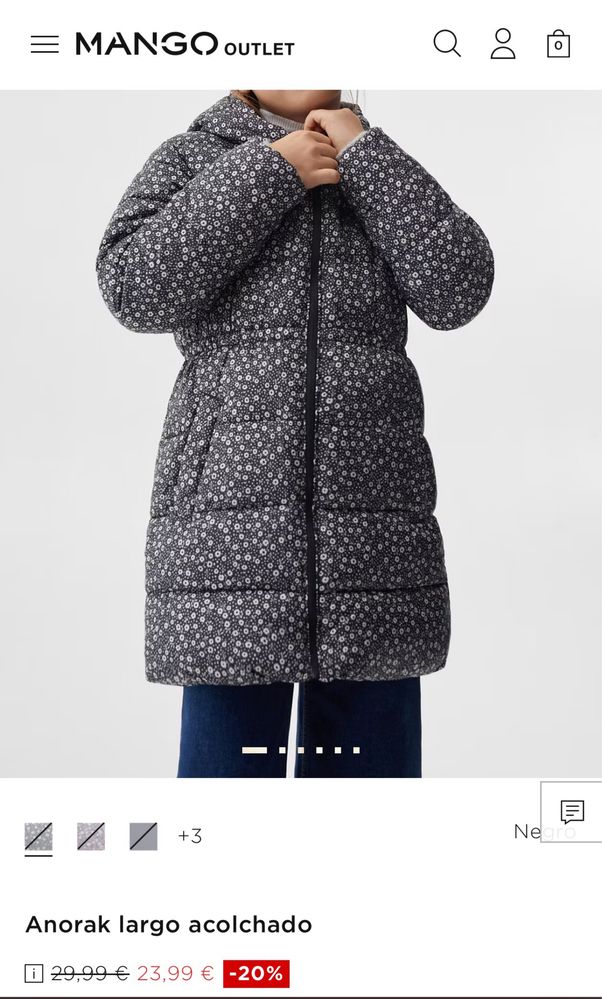Open the shopping bag
Image resolution: width=602 pixels, height=999 pixels.
[558, 44]
